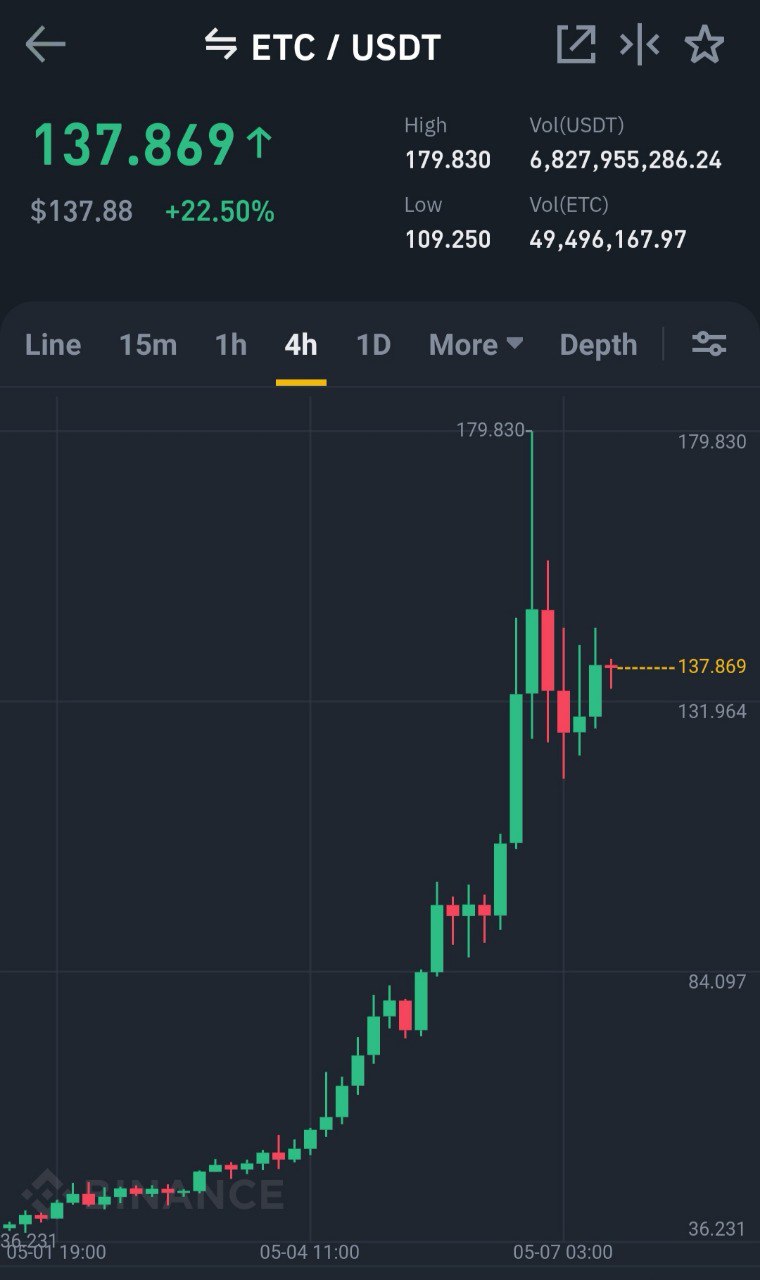The width and height of the screenshot is (760, 1280).
Task: Expand the More intervals dropdown
Action: point(476,345)
